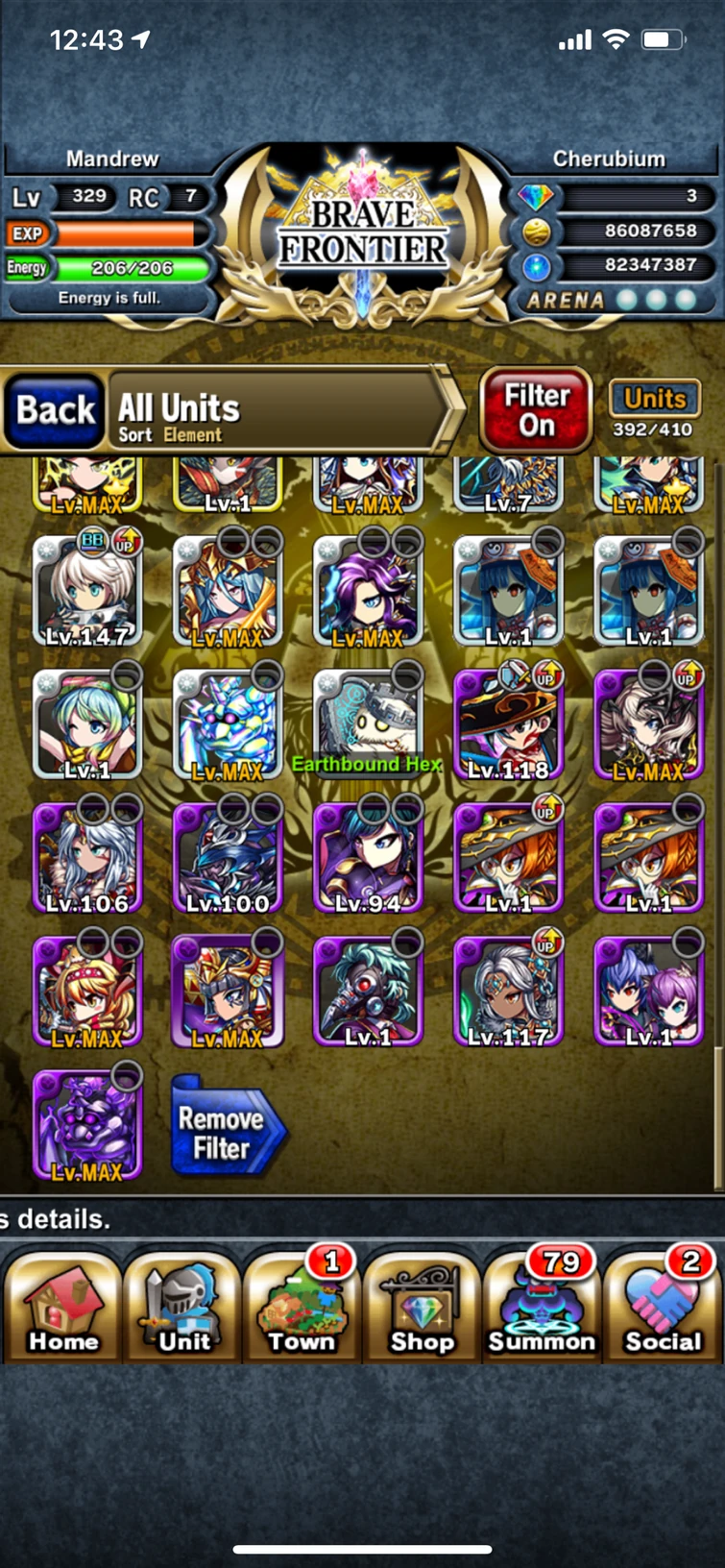Open the Social tab
Viewport: 725px width, 1568px height.
pyautogui.click(x=662, y=1308)
